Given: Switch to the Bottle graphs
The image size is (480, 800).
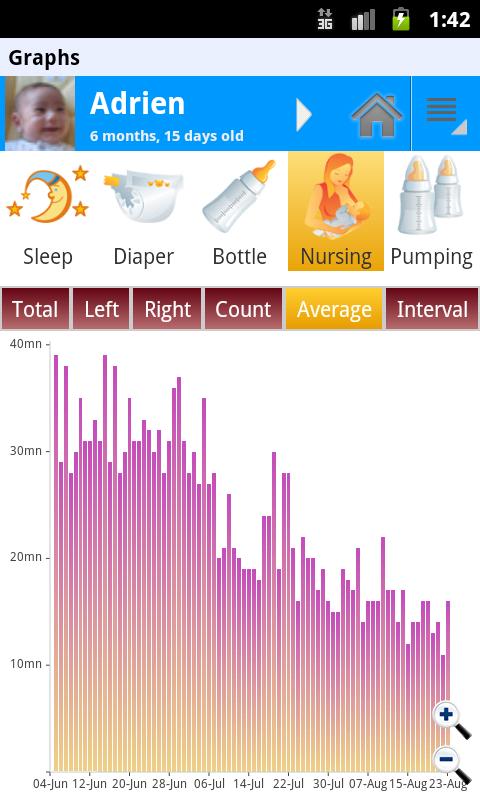Looking at the screenshot, I should point(239,212).
